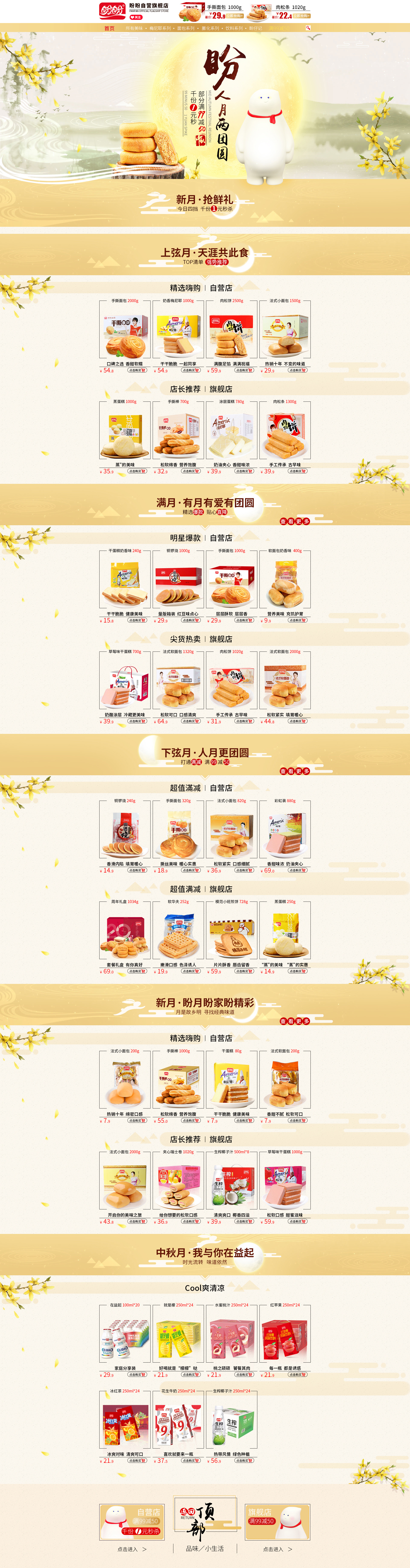This screenshot has height=1568, width=410.
Task: View more in 下弦月 section
Action: click(295, 771)
